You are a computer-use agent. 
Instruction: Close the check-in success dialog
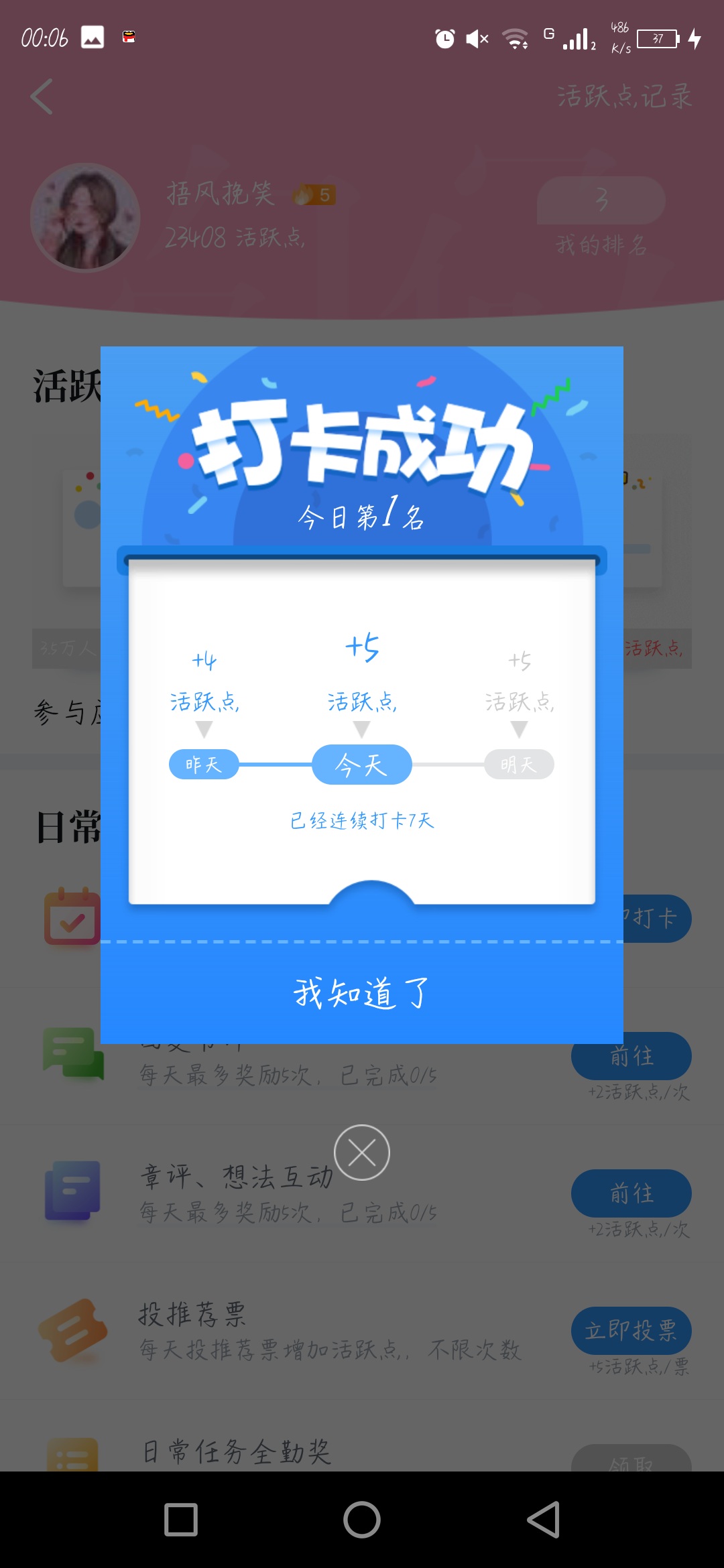click(x=362, y=1153)
